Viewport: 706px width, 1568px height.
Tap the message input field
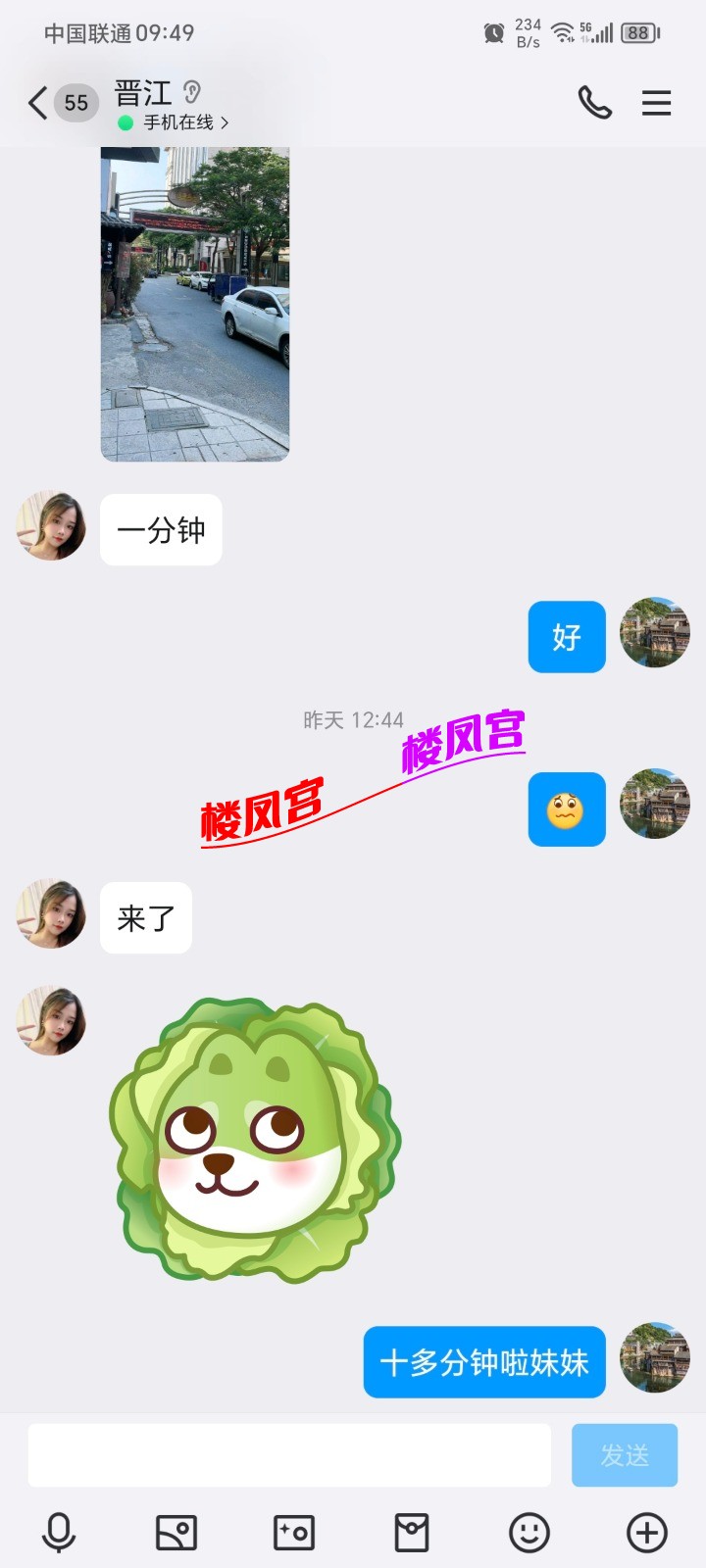click(x=287, y=1455)
